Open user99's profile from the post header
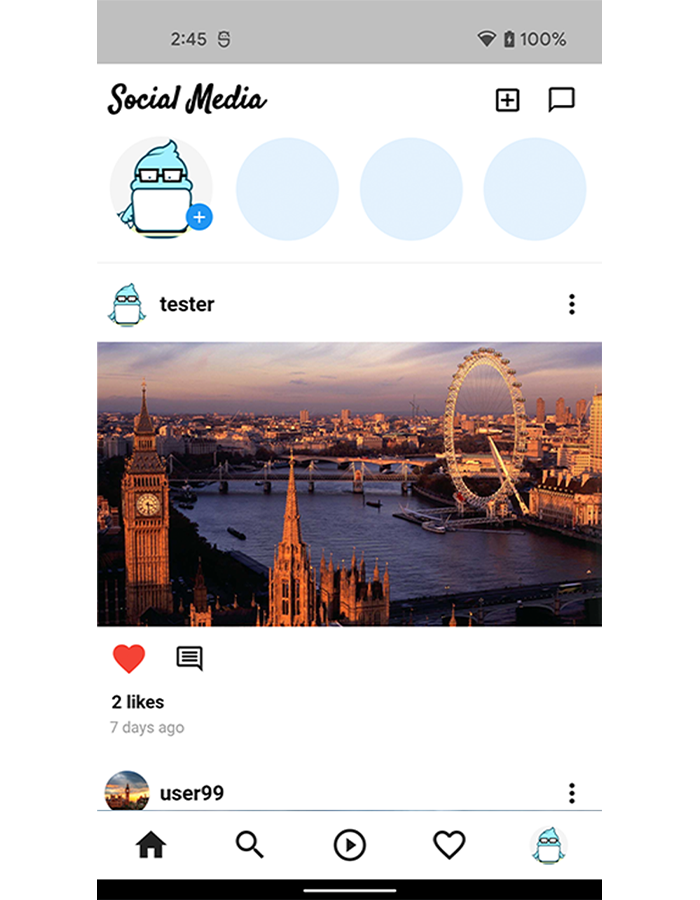The height and width of the screenshot is (900, 700). pyautogui.click(x=191, y=793)
